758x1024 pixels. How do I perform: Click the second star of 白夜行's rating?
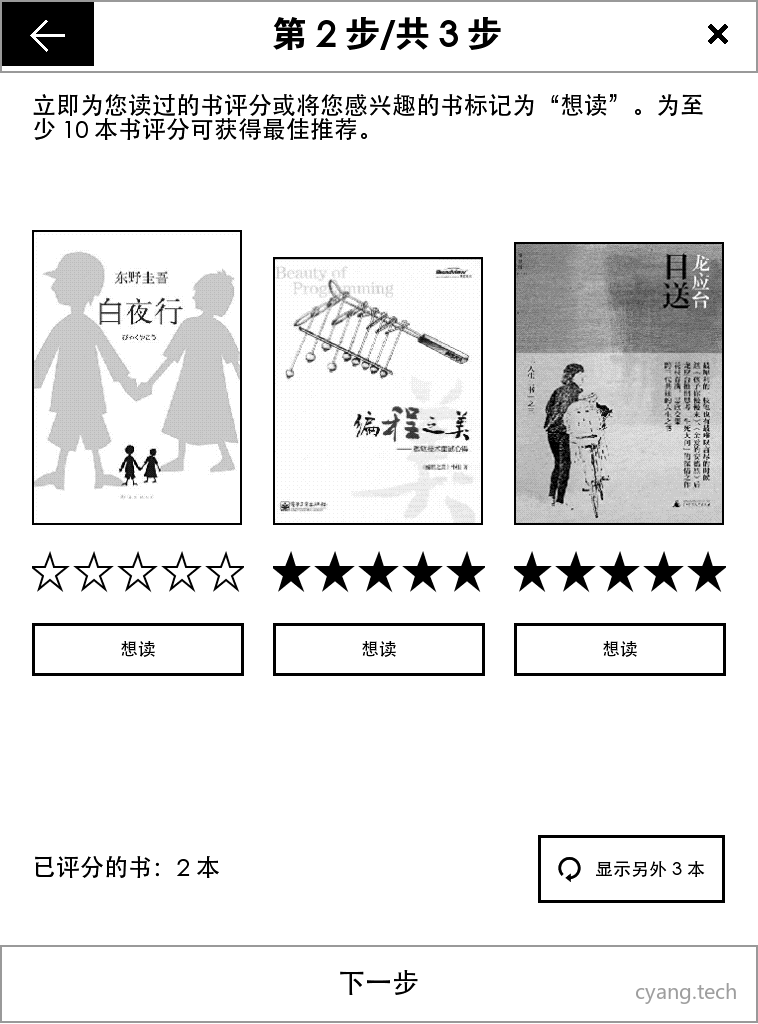92,571
